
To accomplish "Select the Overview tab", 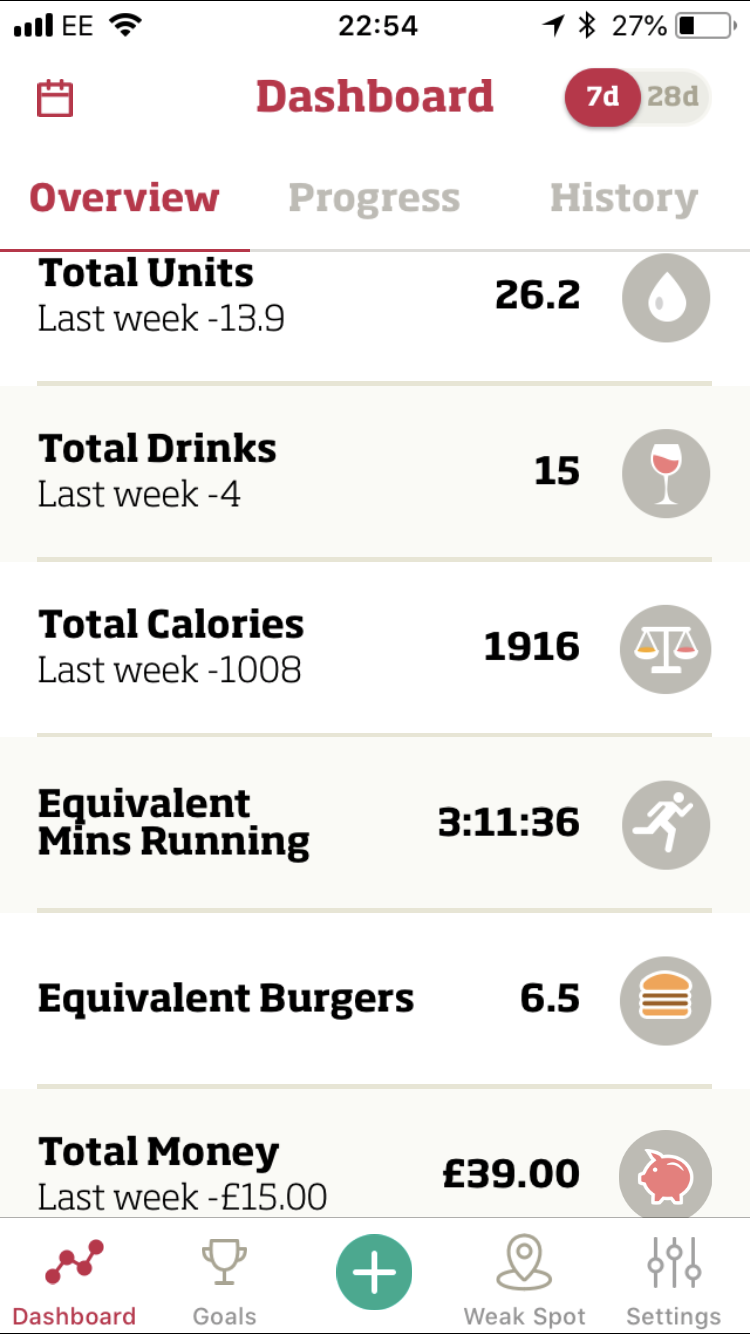I will point(124,198).
